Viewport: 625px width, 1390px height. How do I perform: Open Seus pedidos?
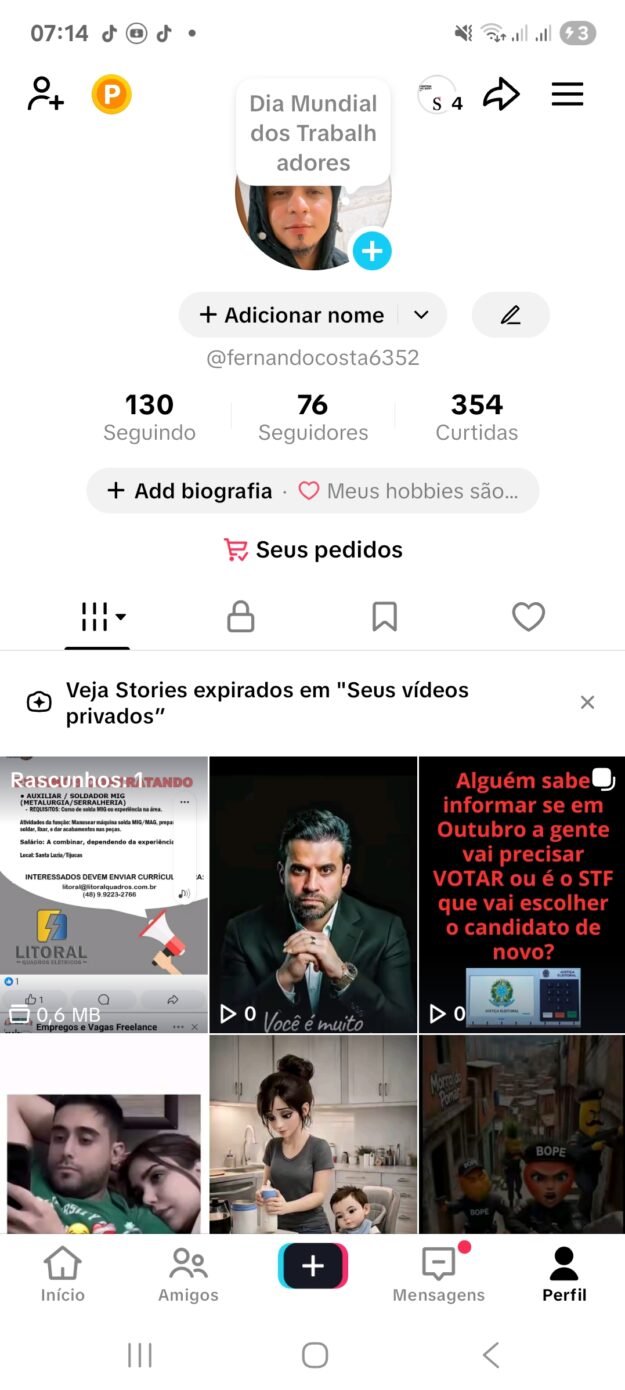[x=313, y=549]
